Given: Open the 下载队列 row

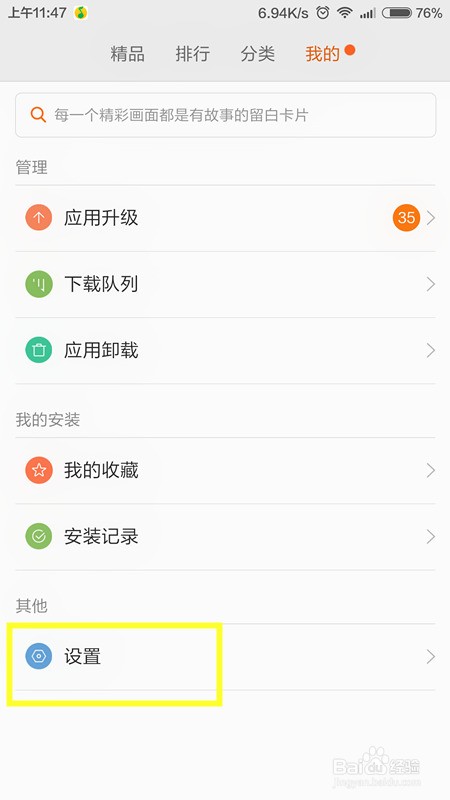Looking at the screenshot, I should [x=225, y=285].
